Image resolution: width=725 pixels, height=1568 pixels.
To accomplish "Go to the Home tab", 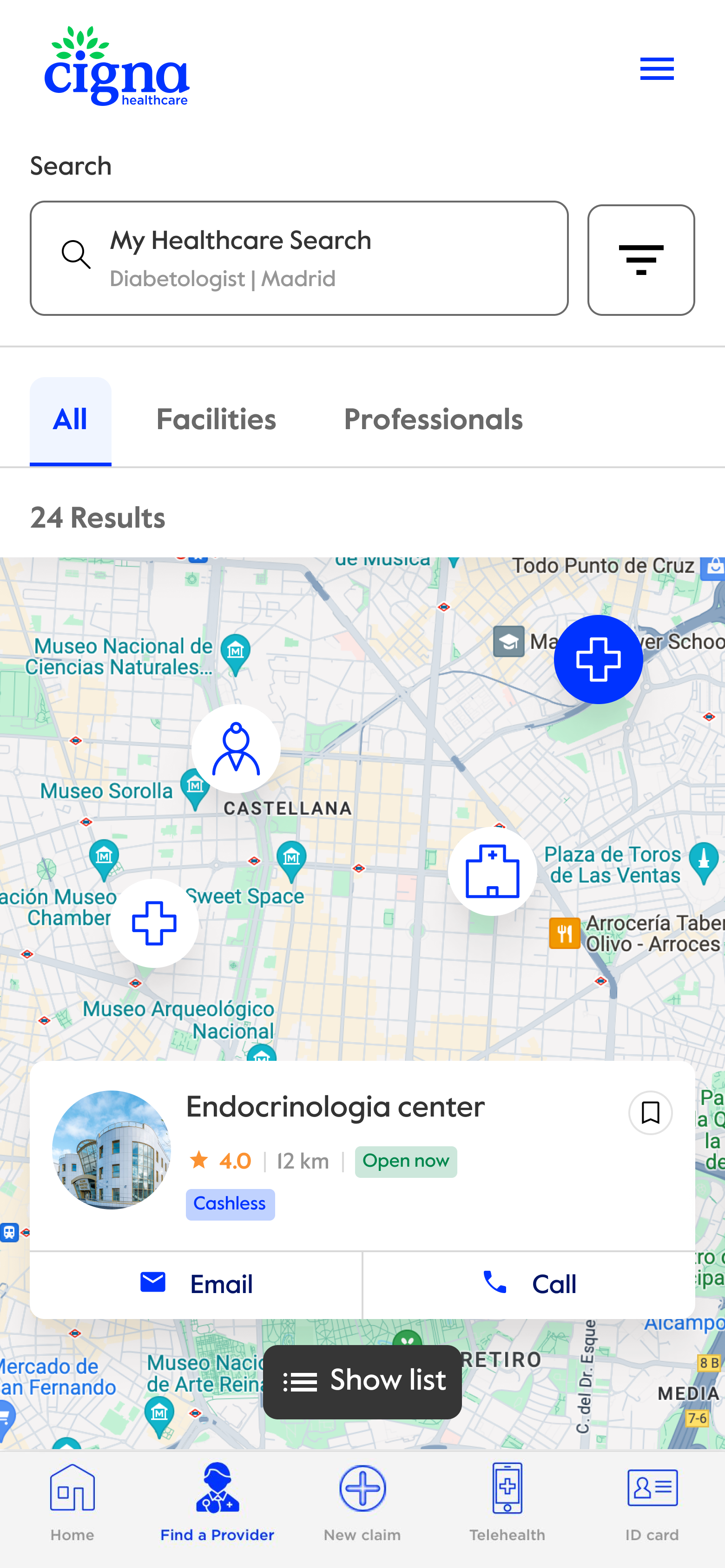I will (72, 1503).
